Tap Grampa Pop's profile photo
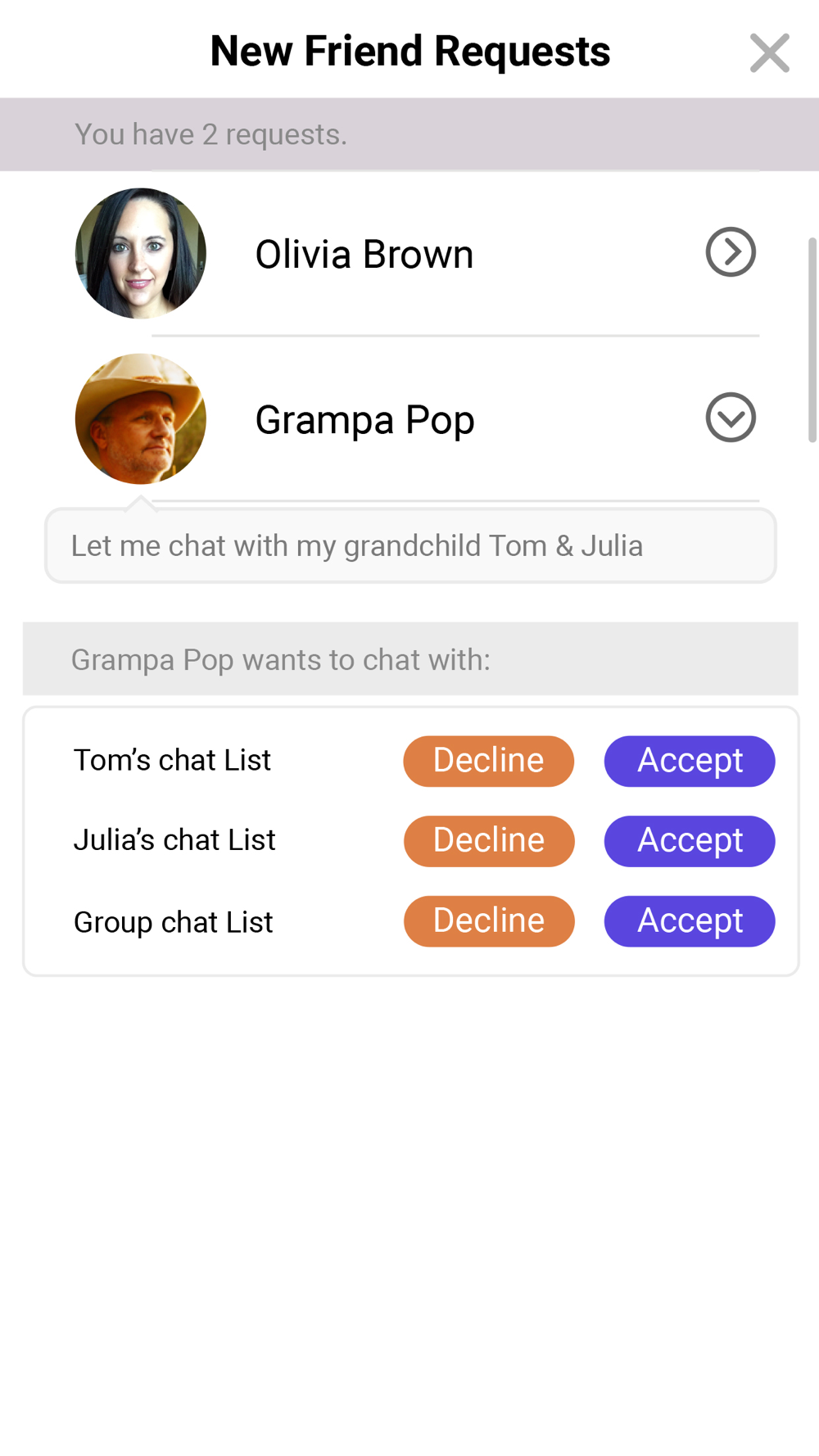 [x=141, y=418]
